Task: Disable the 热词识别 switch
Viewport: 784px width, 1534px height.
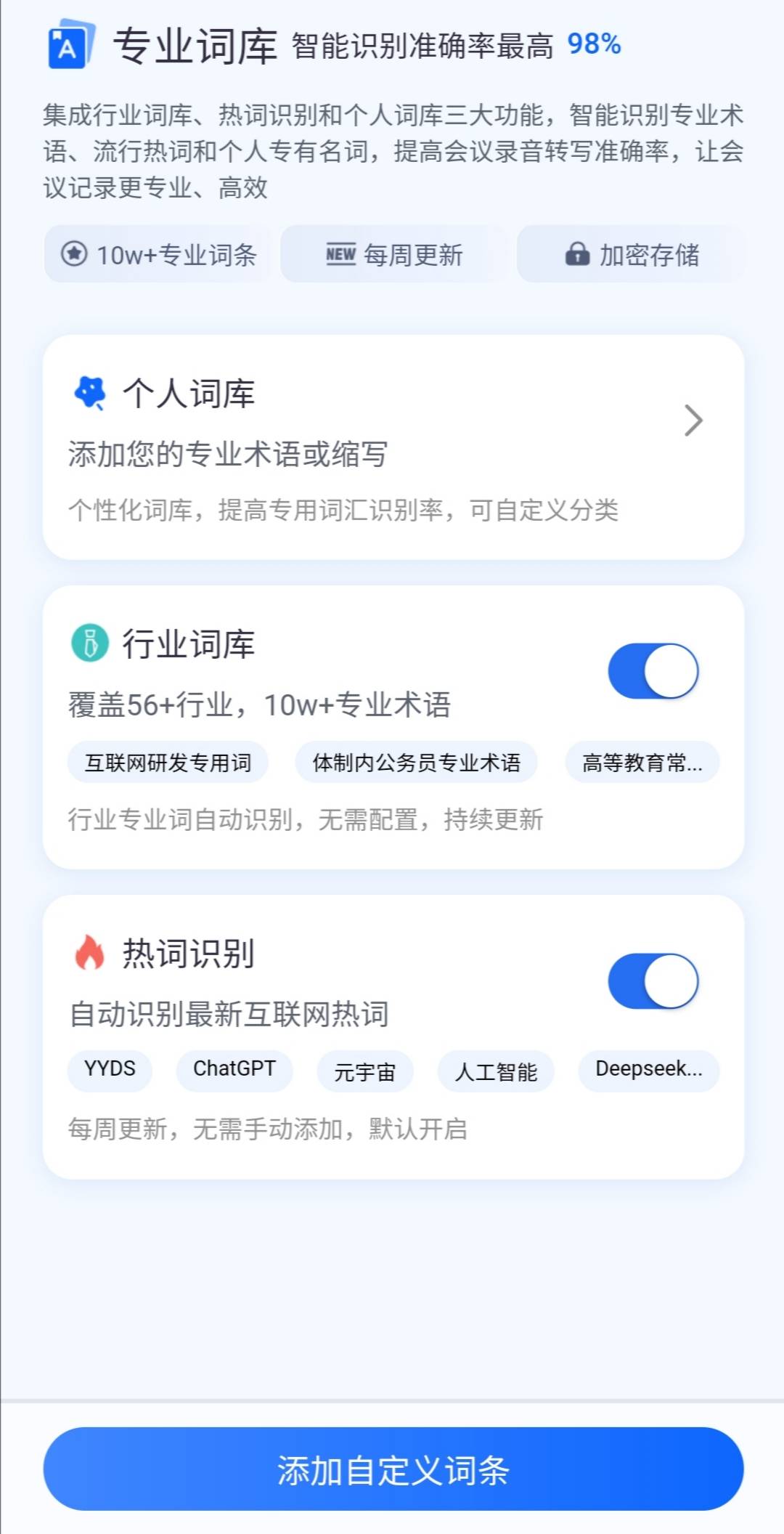Action: (653, 981)
